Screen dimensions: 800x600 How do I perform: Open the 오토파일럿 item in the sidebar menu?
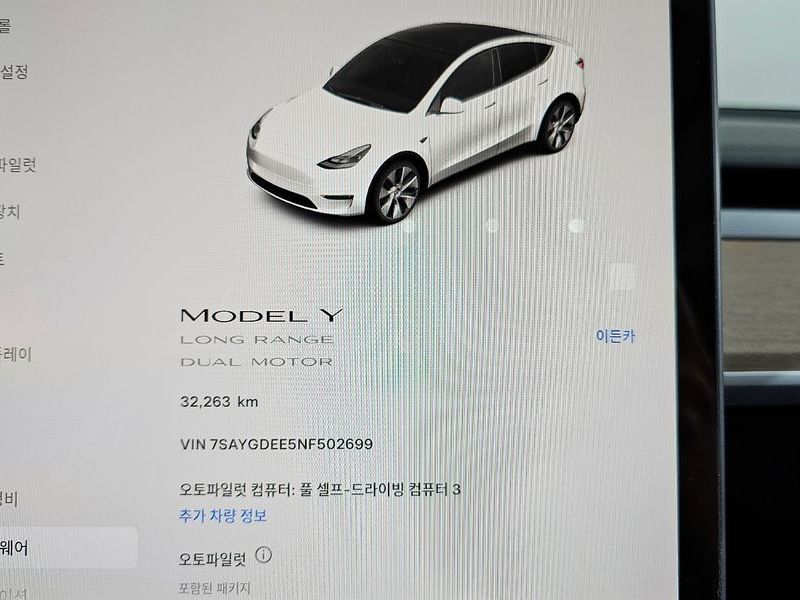pyautogui.click(x=18, y=165)
